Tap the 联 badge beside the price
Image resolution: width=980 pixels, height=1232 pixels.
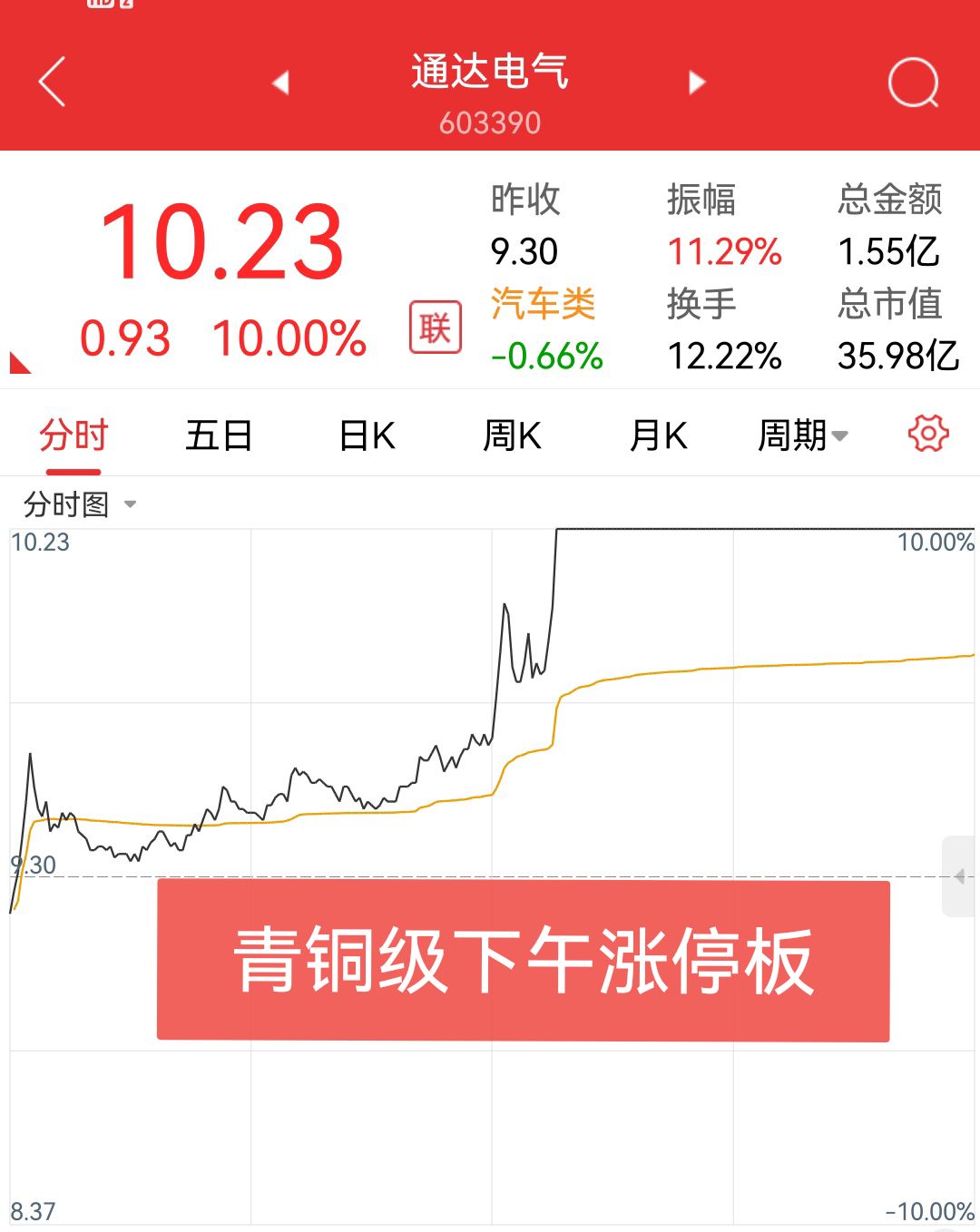[x=436, y=328]
